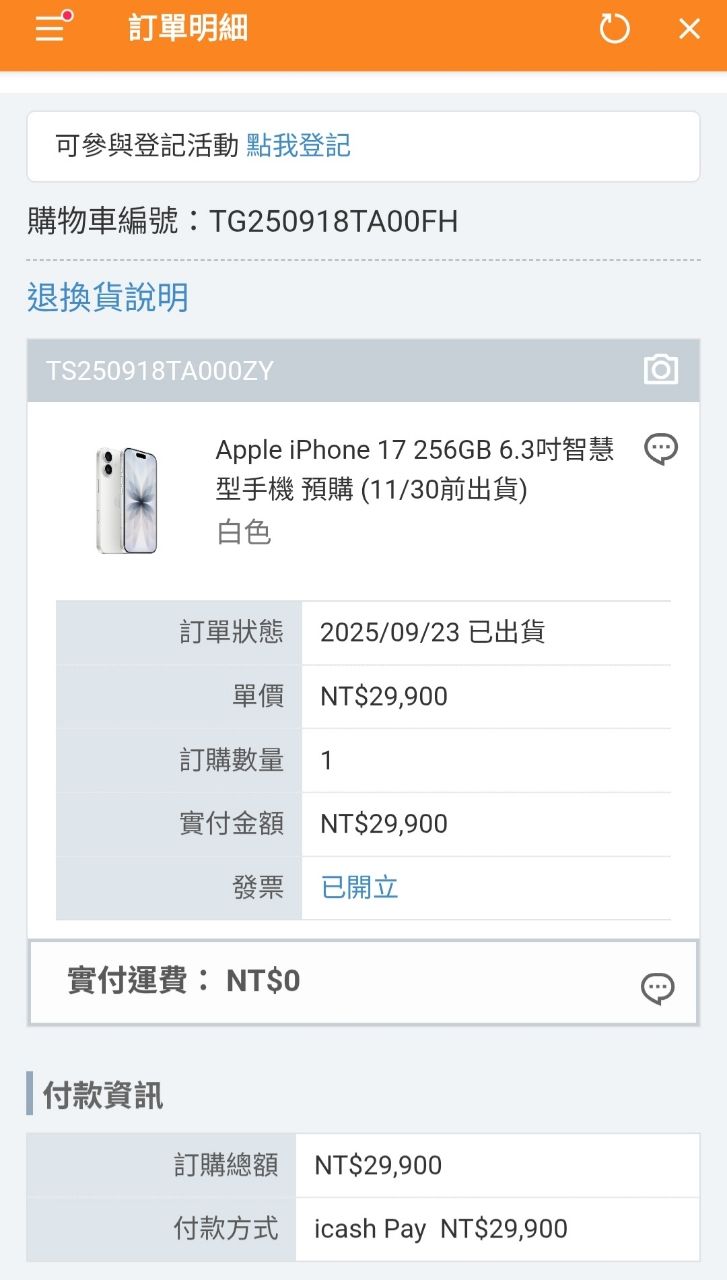
Task: Open the chat bubble next to iPhone 17
Action: click(x=661, y=450)
